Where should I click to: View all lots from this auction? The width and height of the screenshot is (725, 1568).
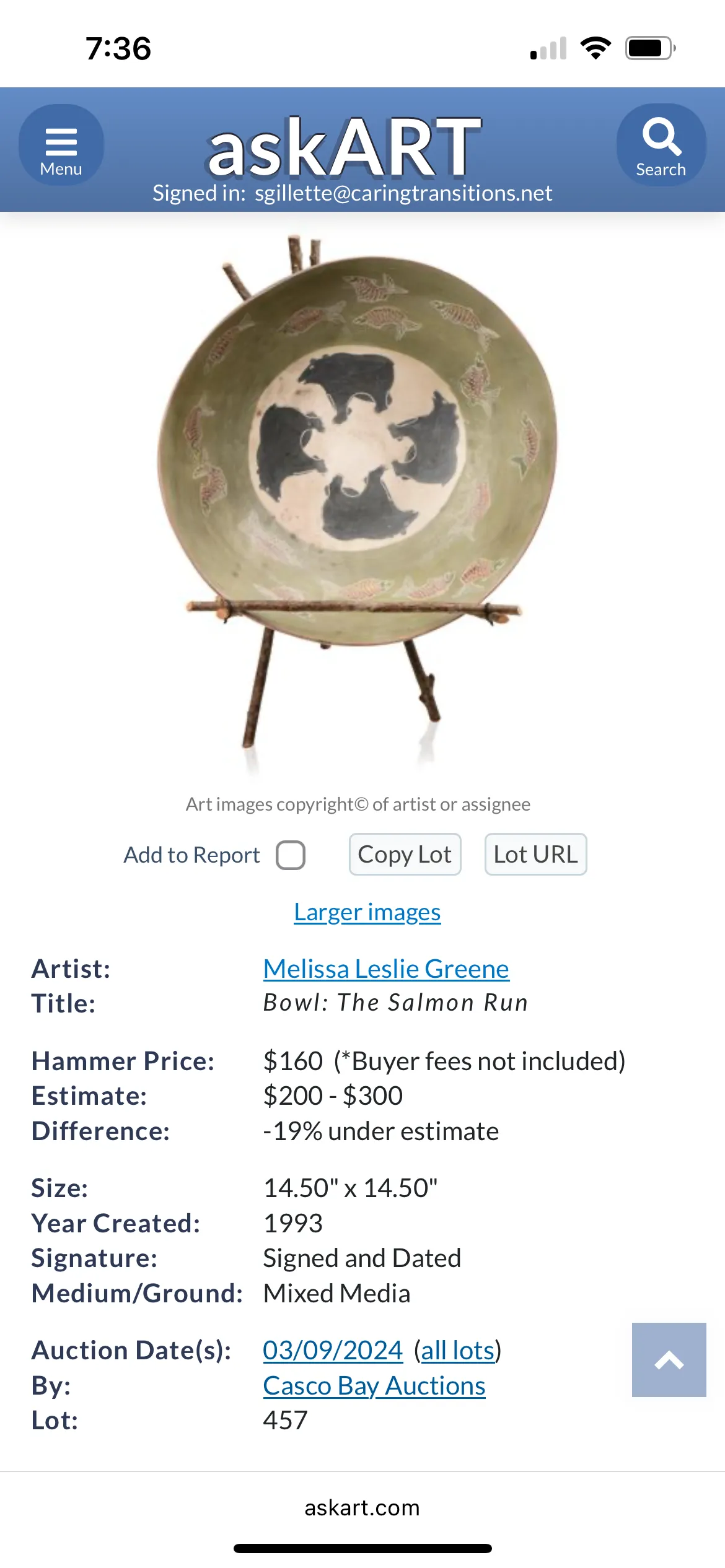[x=458, y=1351]
